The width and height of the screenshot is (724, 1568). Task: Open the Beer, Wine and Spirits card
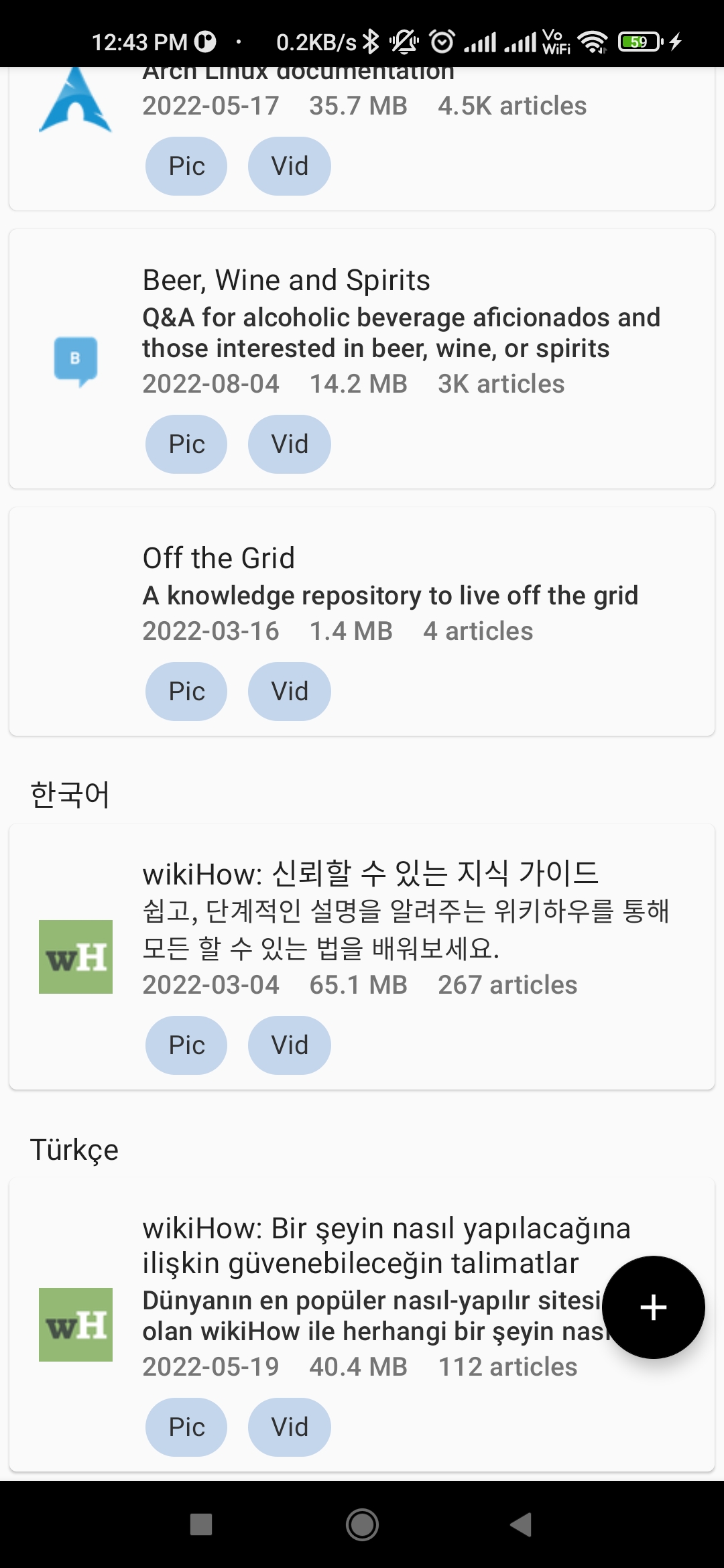pos(402,315)
